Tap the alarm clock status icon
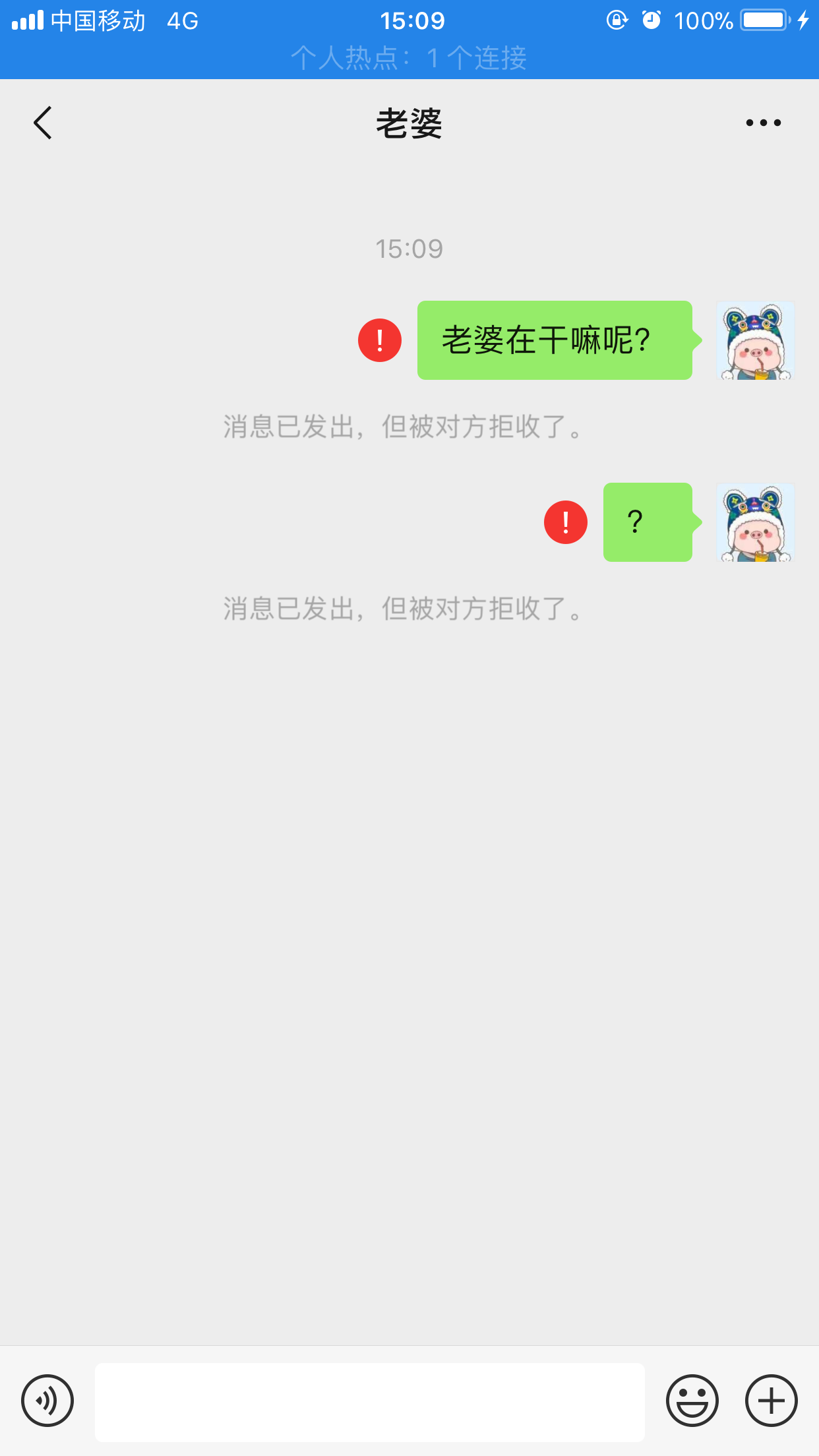The height and width of the screenshot is (1456, 819). pos(650,20)
